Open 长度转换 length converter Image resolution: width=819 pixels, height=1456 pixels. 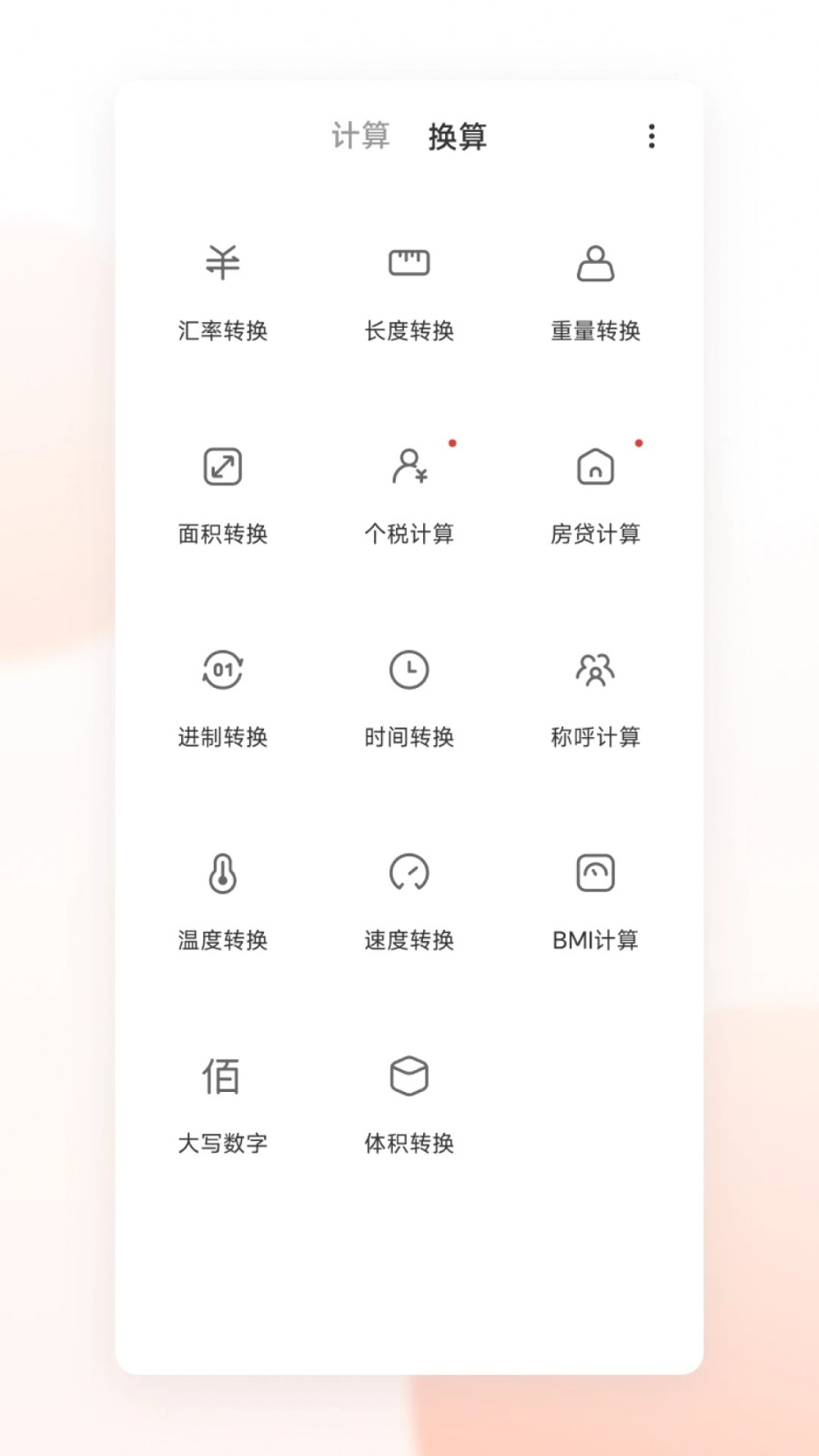point(409,291)
